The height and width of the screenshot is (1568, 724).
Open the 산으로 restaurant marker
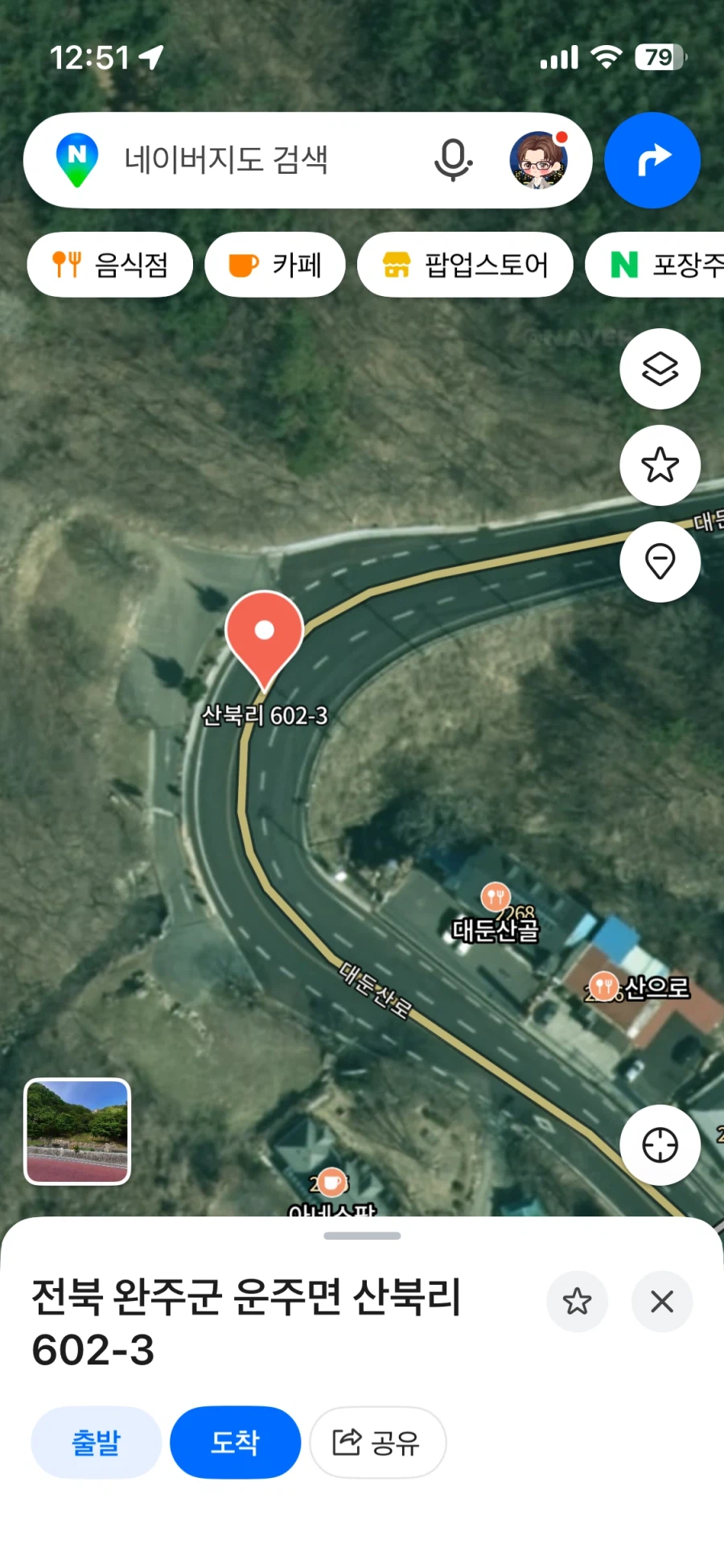[x=603, y=985]
